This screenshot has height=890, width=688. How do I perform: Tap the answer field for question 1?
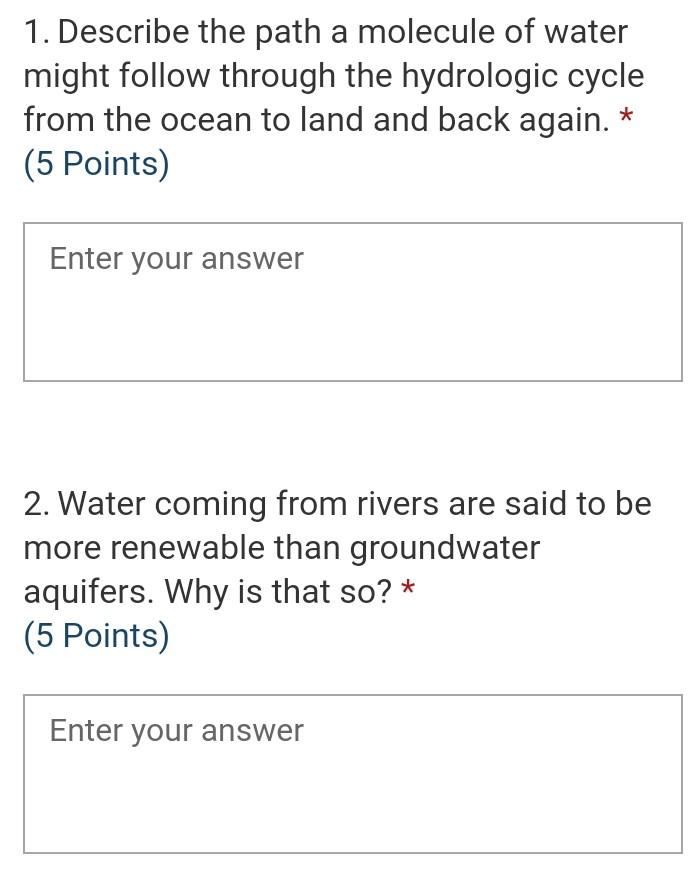(352, 301)
